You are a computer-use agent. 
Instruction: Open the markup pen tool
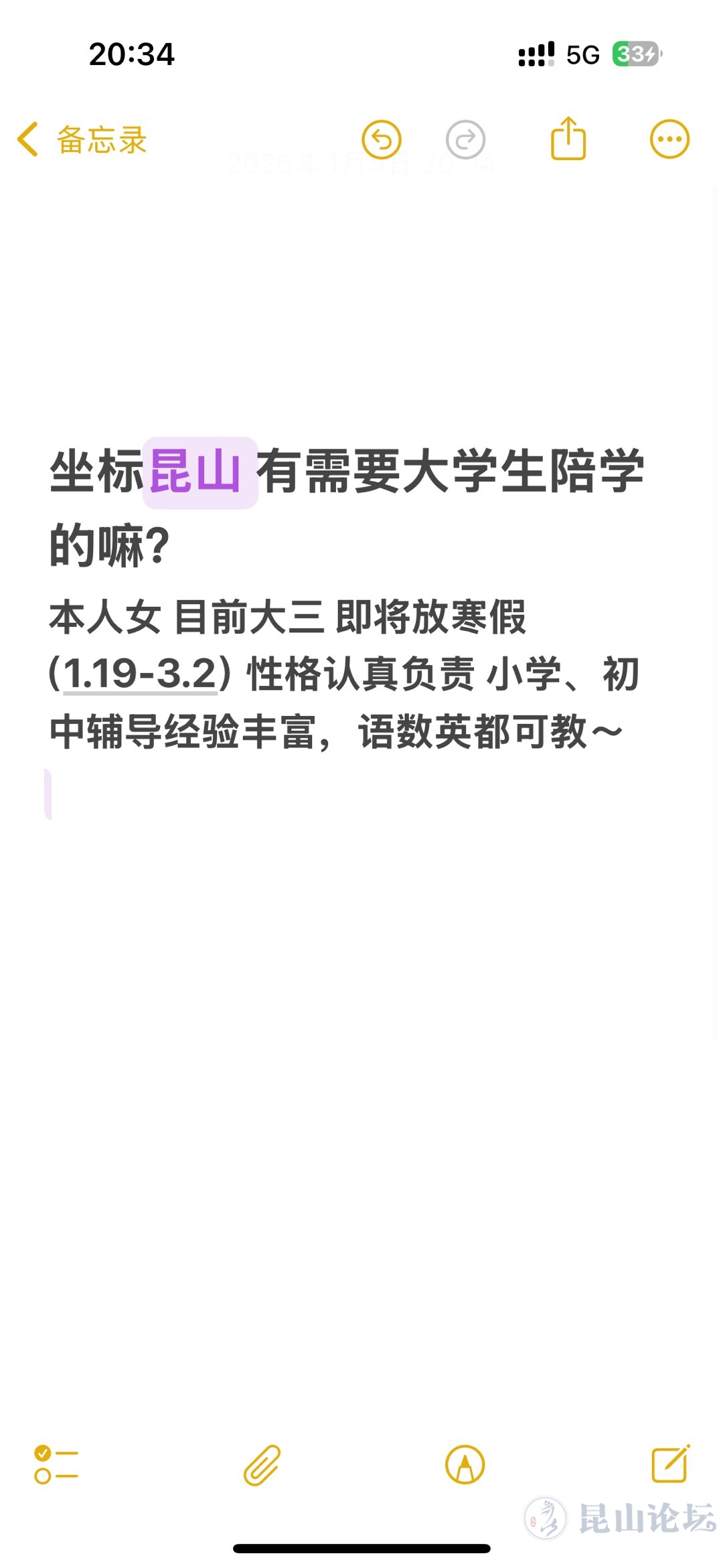[x=465, y=1465]
